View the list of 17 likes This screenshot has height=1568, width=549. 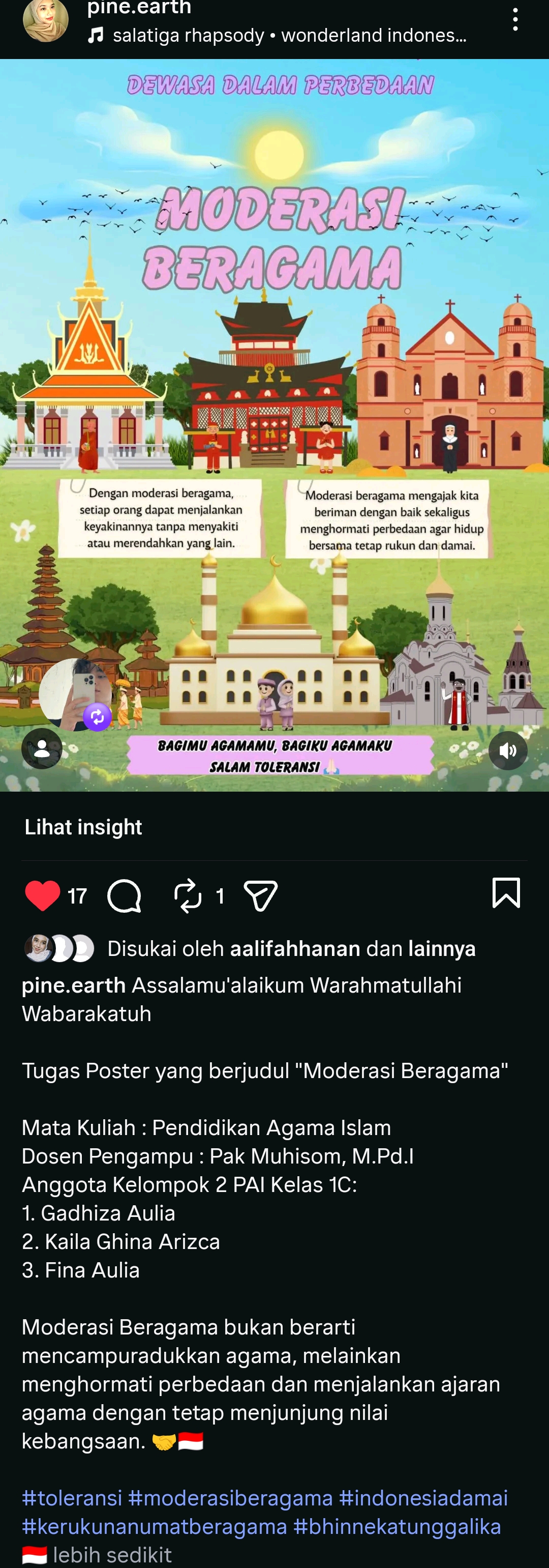(77, 895)
